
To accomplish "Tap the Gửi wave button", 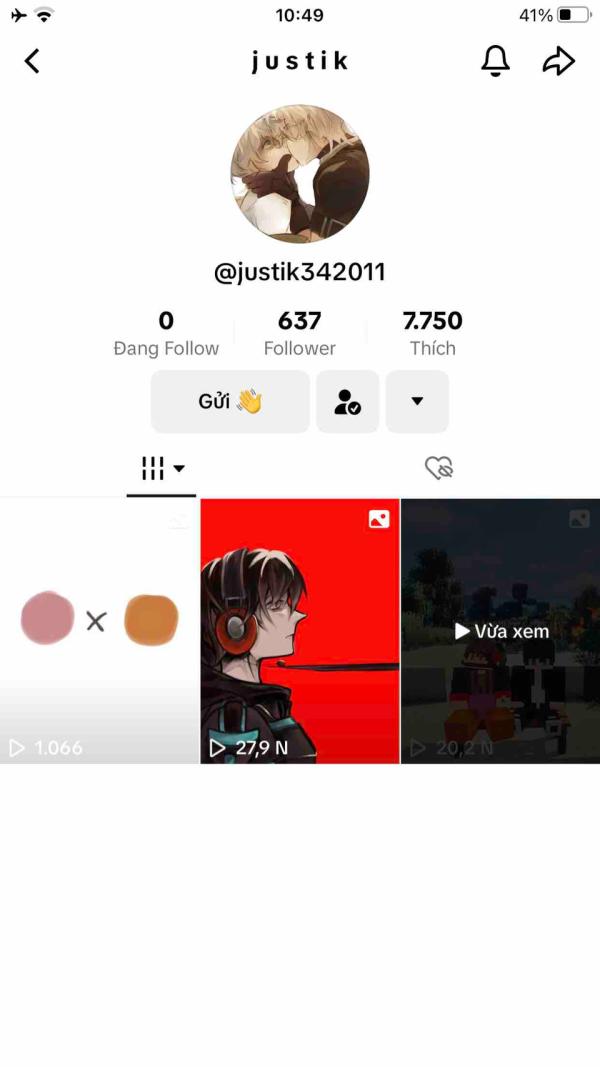I will (230, 401).
